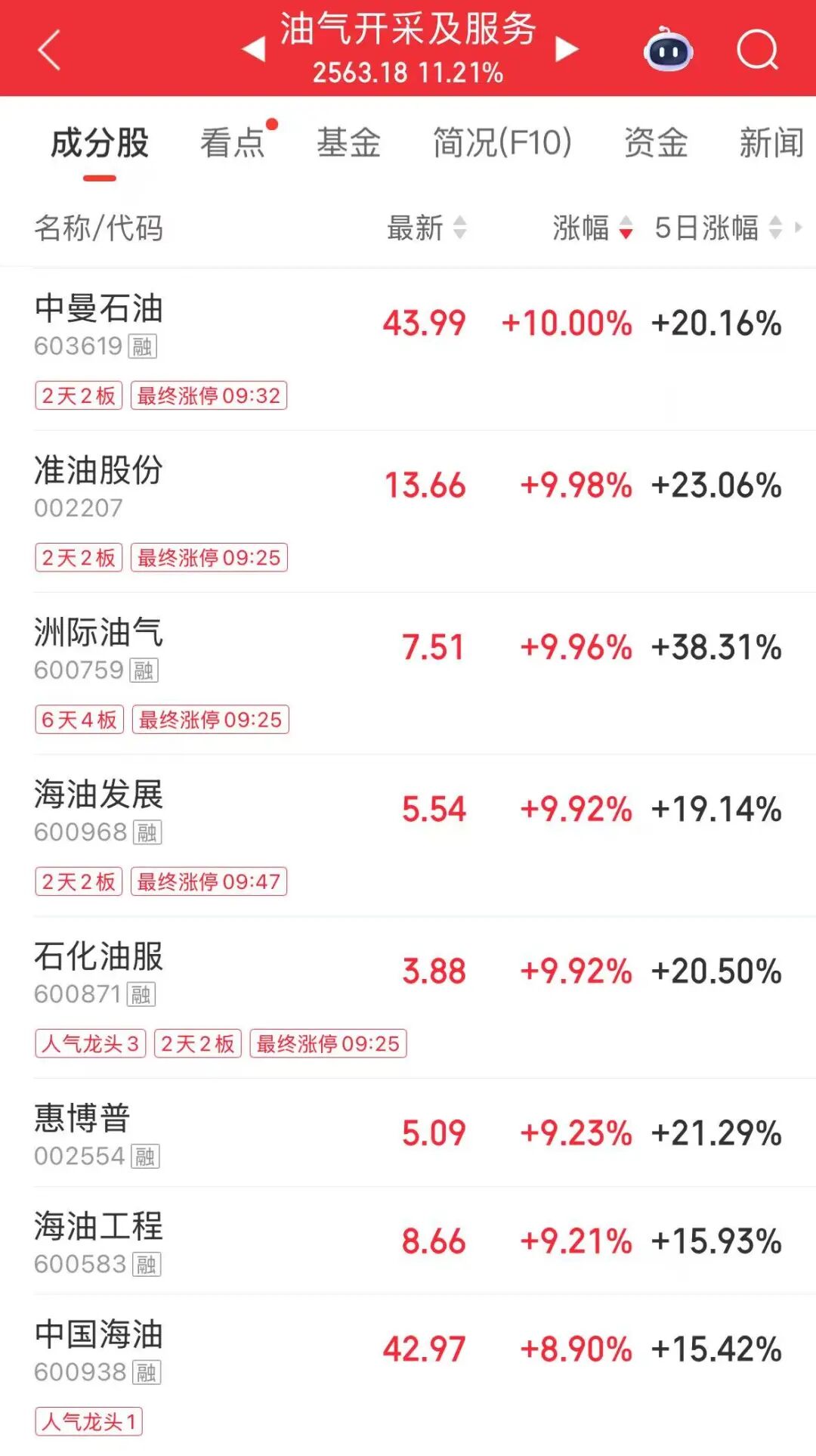Open the 资金 tab
The height and width of the screenshot is (1456, 816).
pyautogui.click(x=655, y=144)
